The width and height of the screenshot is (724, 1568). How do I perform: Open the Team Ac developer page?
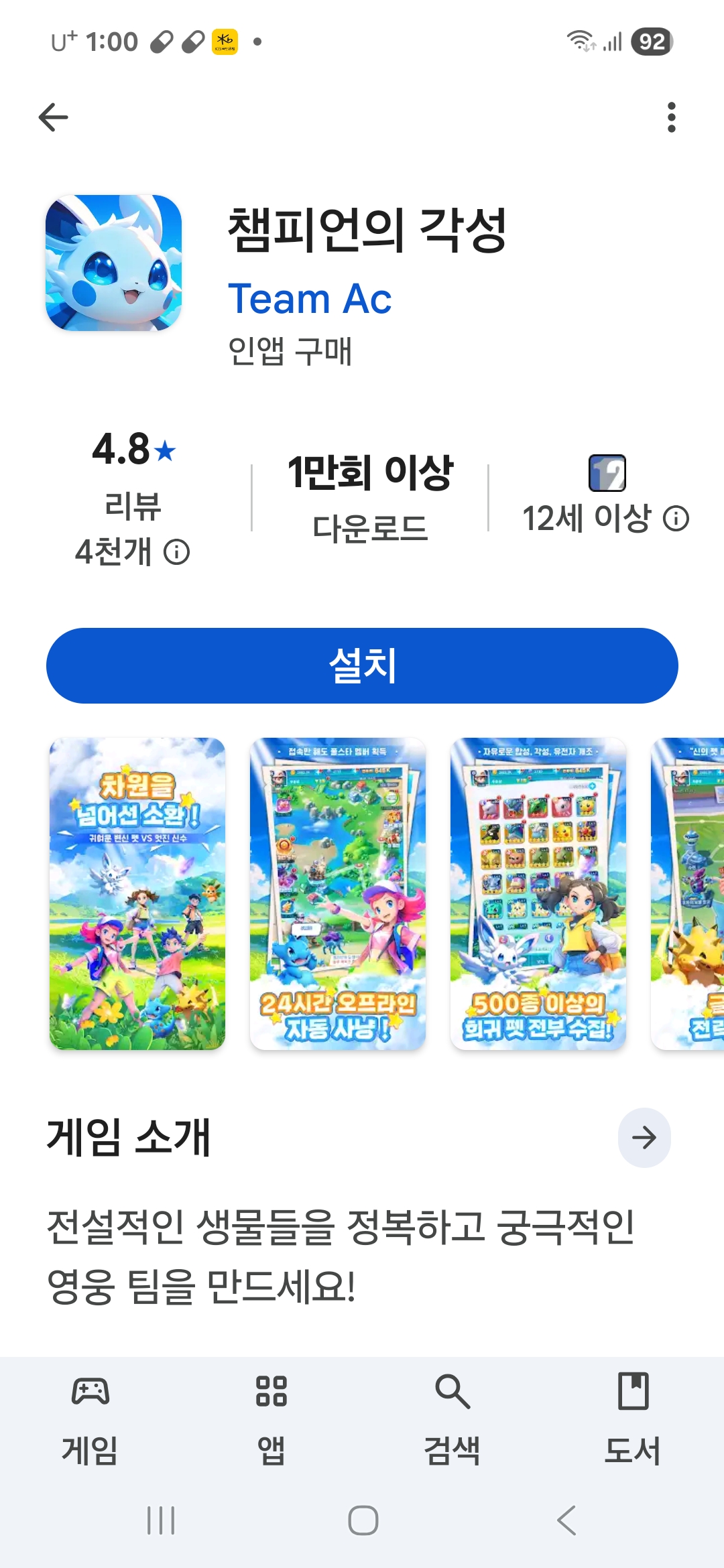coord(310,298)
